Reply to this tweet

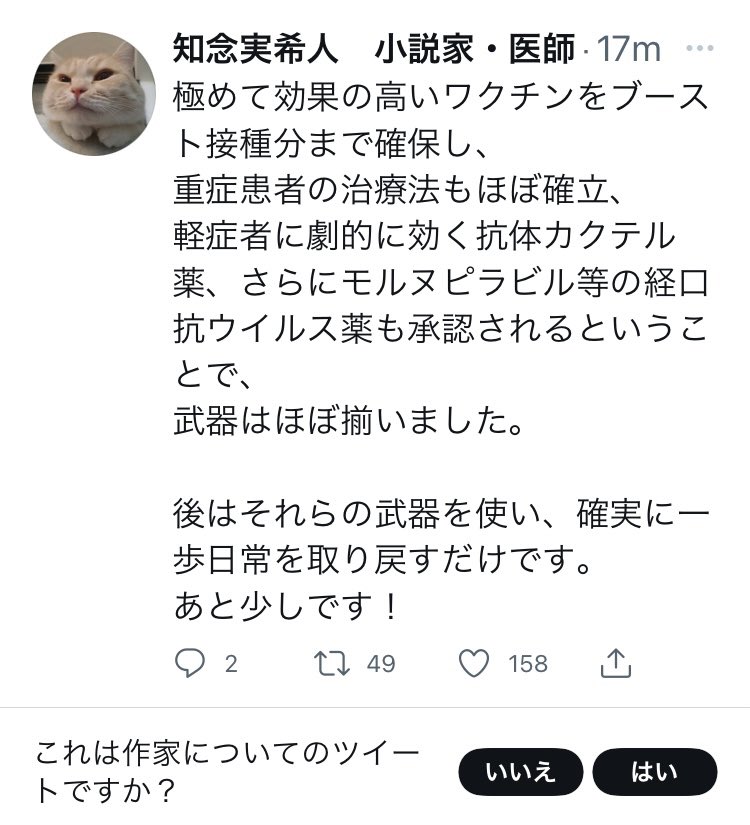pos(190,663)
